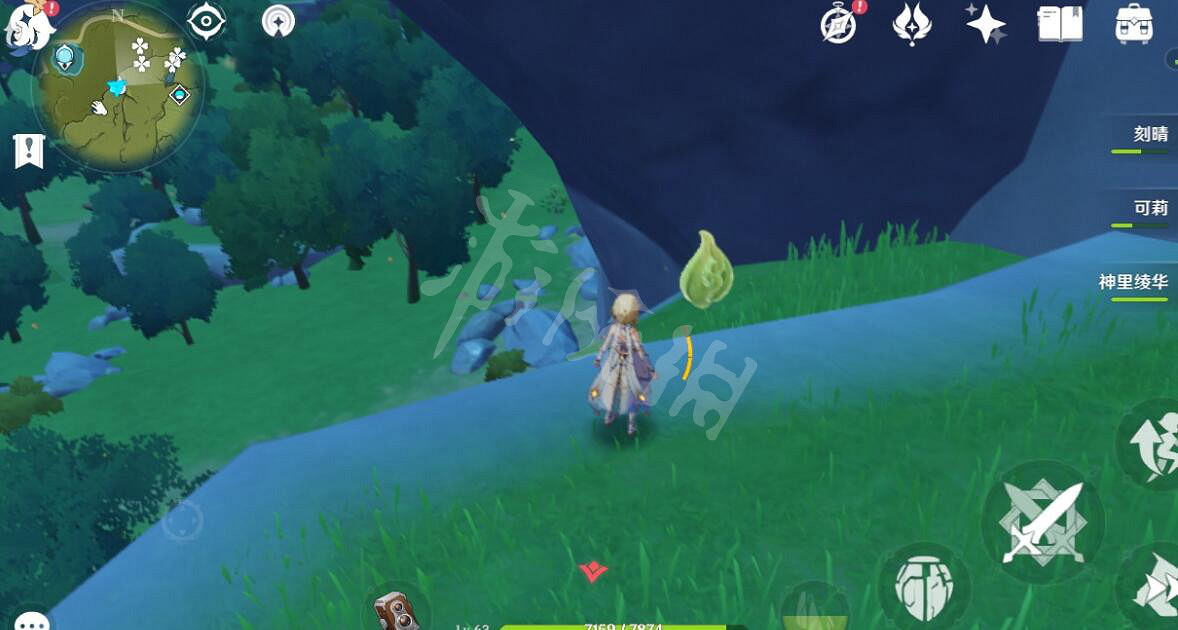Open the camera gadget

pyautogui.click(x=398, y=608)
